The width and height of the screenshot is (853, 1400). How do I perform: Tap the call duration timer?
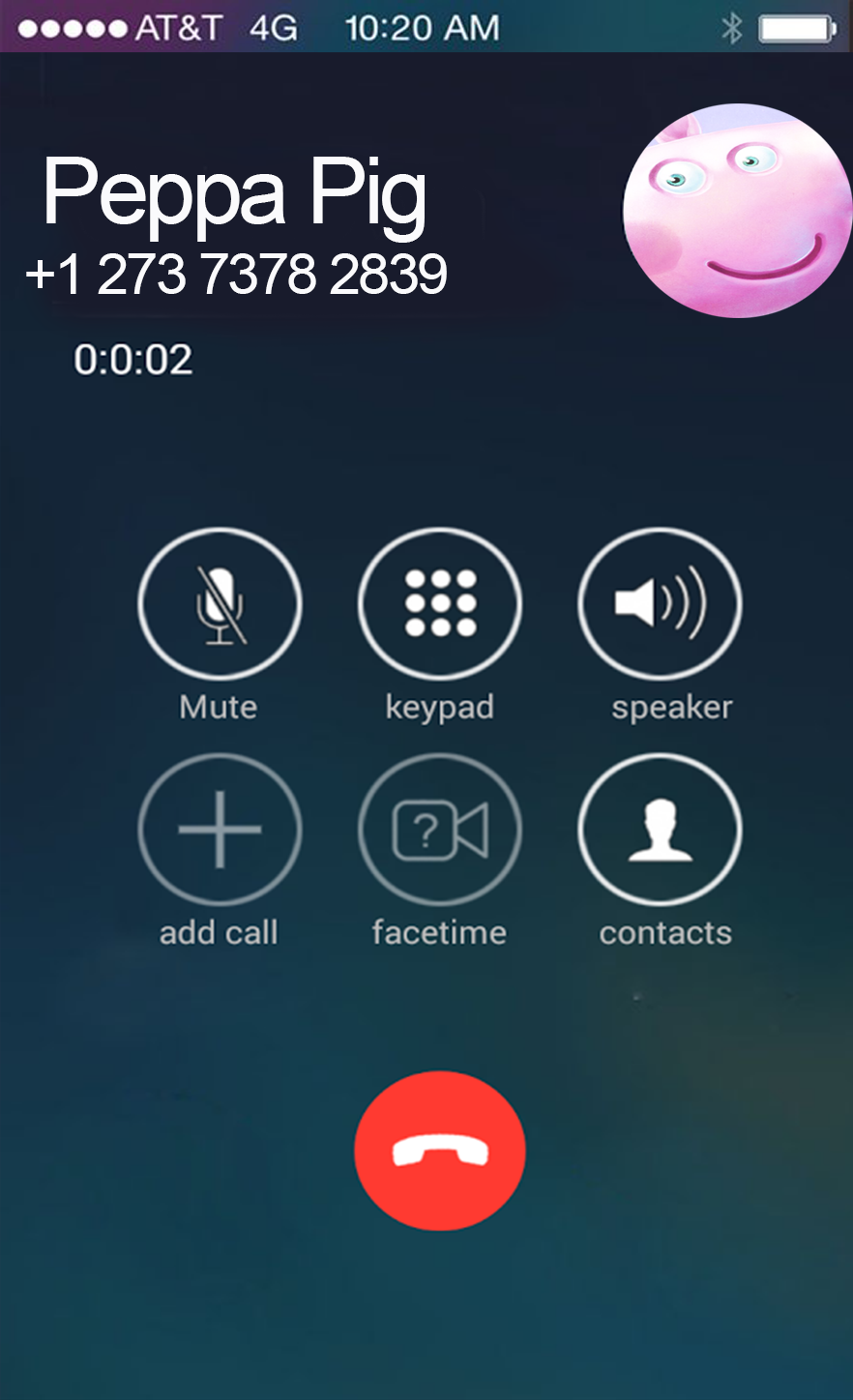point(133,359)
